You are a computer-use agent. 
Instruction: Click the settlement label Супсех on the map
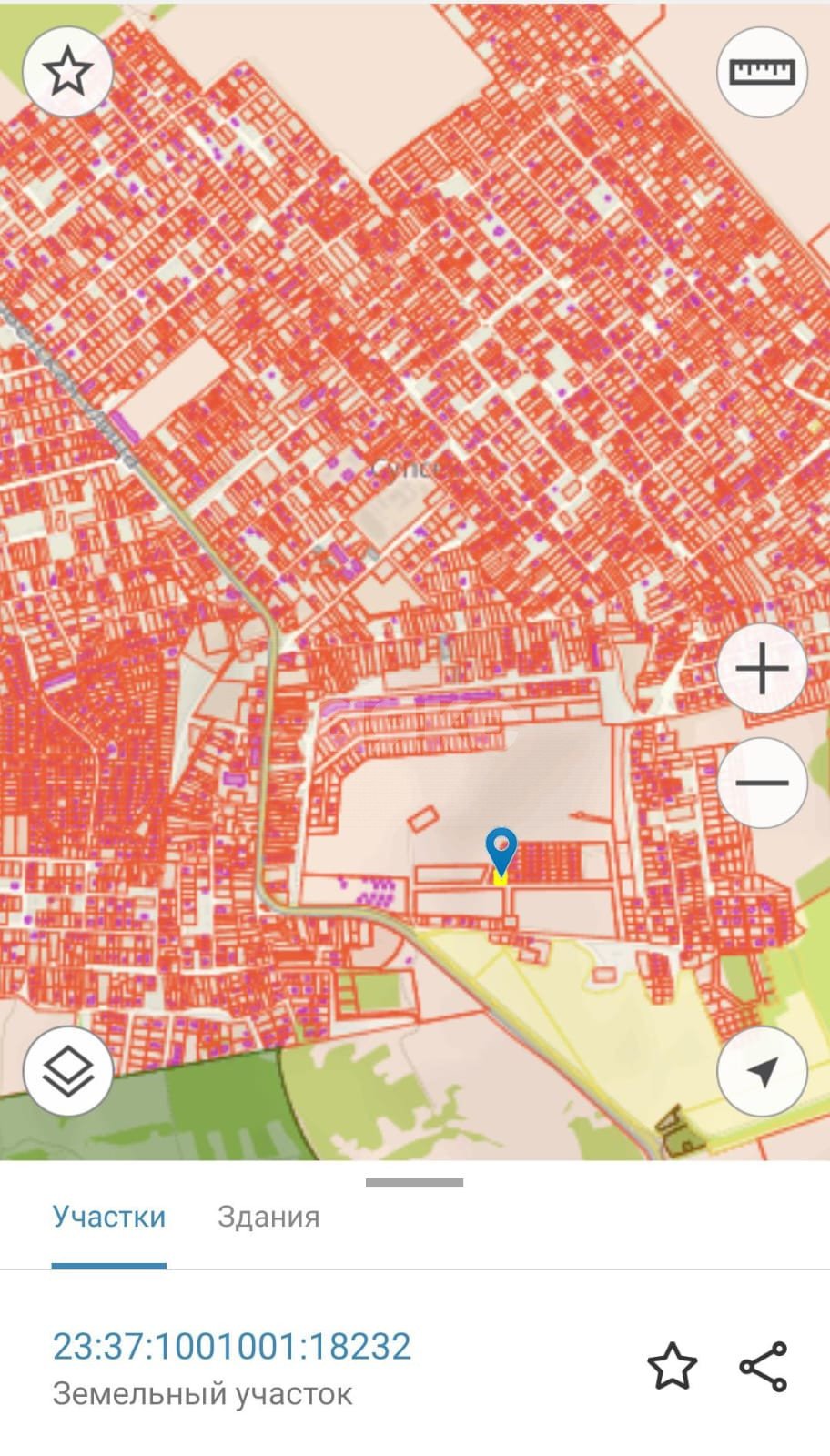[x=409, y=470]
